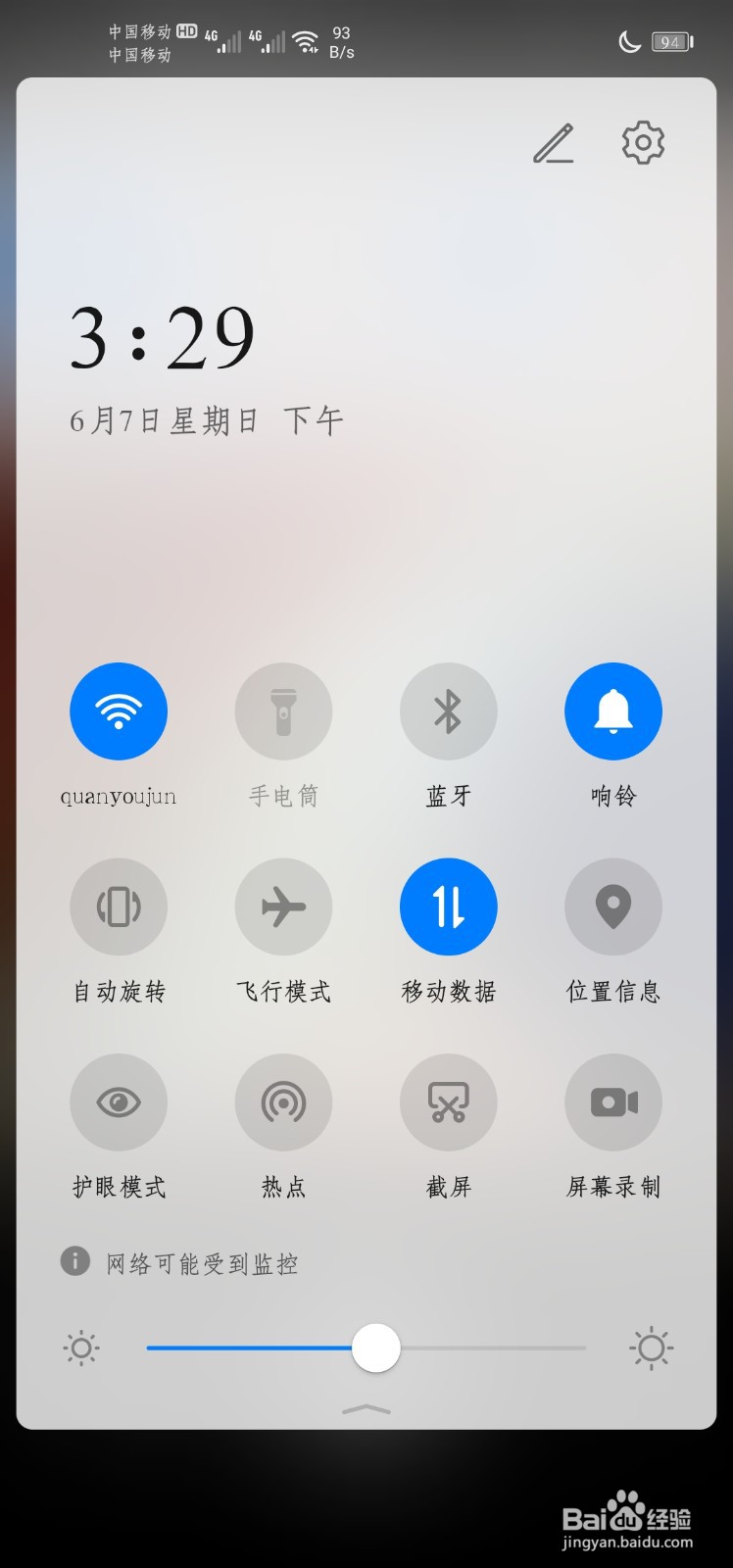The height and width of the screenshot is (1568, 733).
Task: Tap the network monitoring warning message
Action: pyautogui.click(x=201, y=1263)
